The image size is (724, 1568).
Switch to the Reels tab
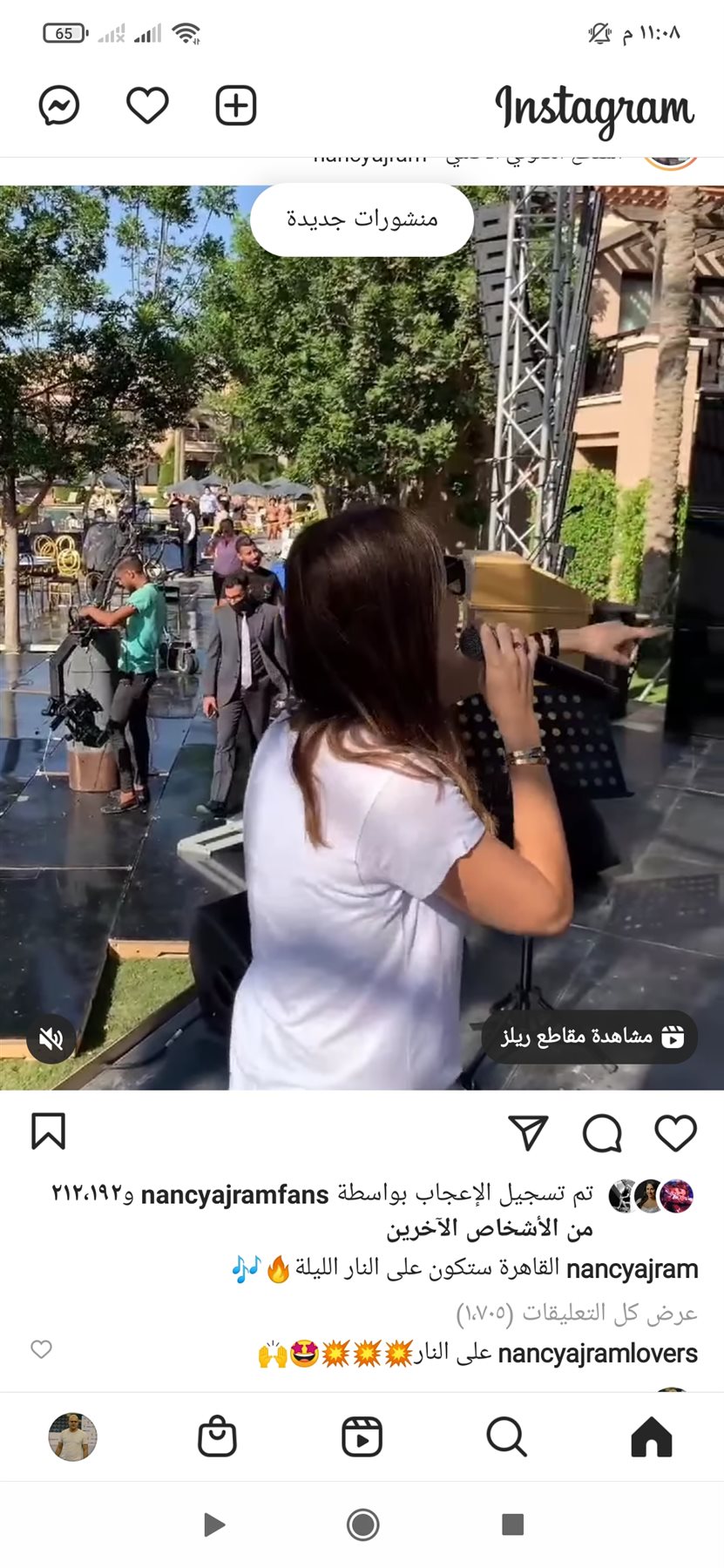362,1437
